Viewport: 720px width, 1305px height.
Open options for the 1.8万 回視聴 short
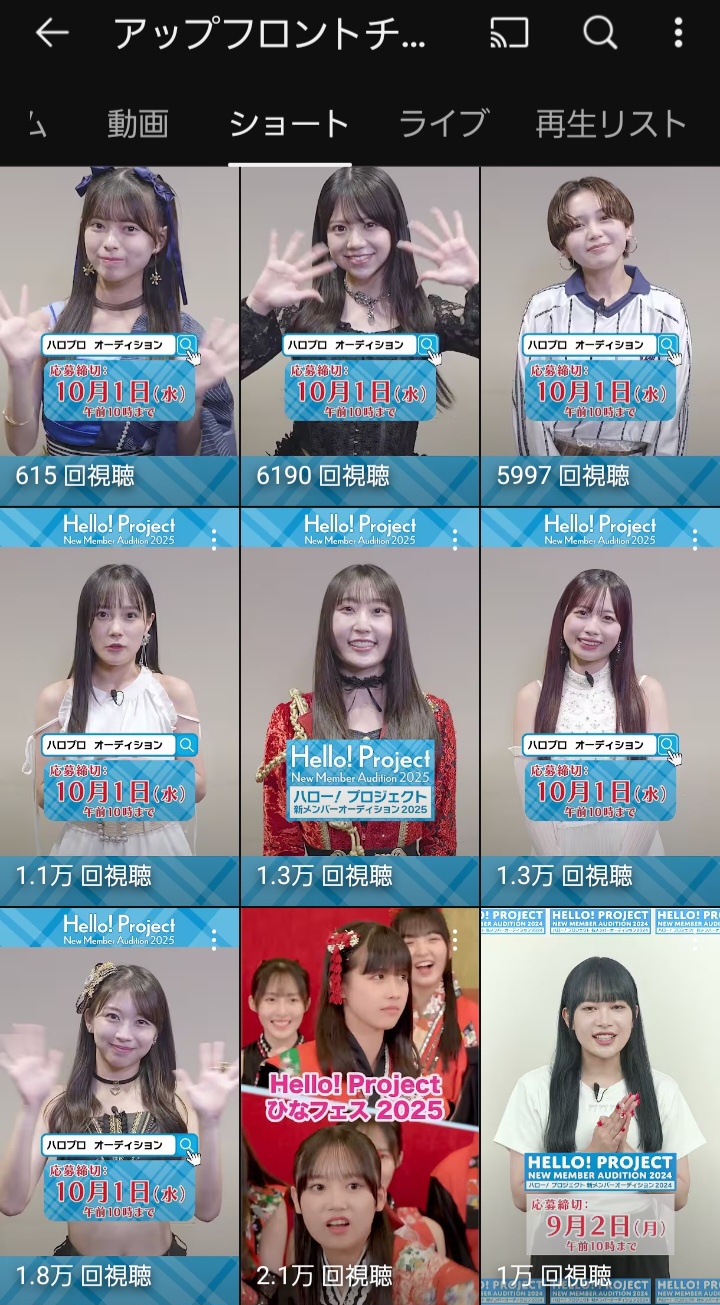tap(214, 940)
